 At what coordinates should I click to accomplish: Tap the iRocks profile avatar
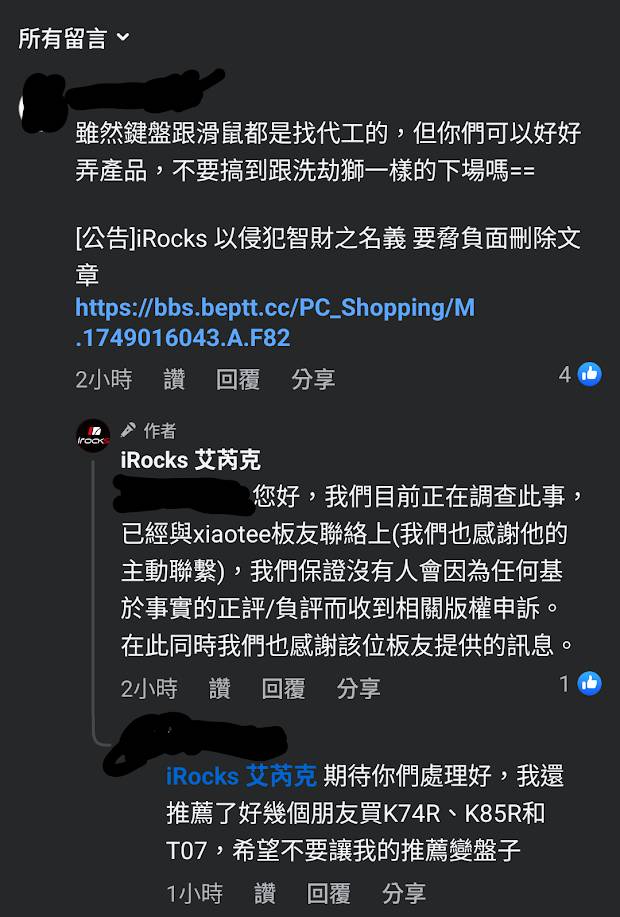[93, 437]
